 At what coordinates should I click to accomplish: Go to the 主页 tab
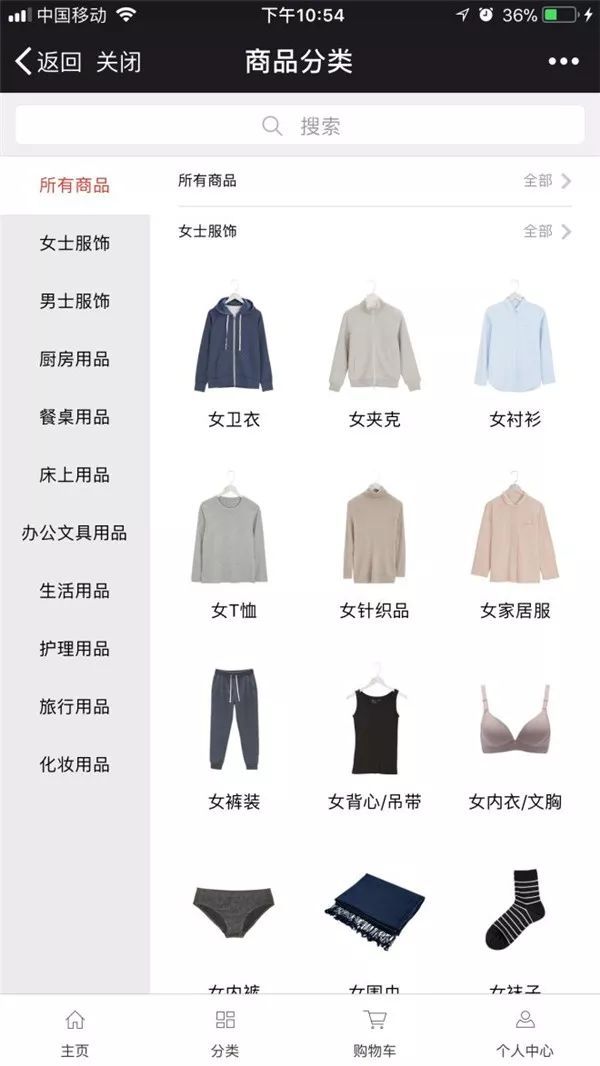(75, 1033)
